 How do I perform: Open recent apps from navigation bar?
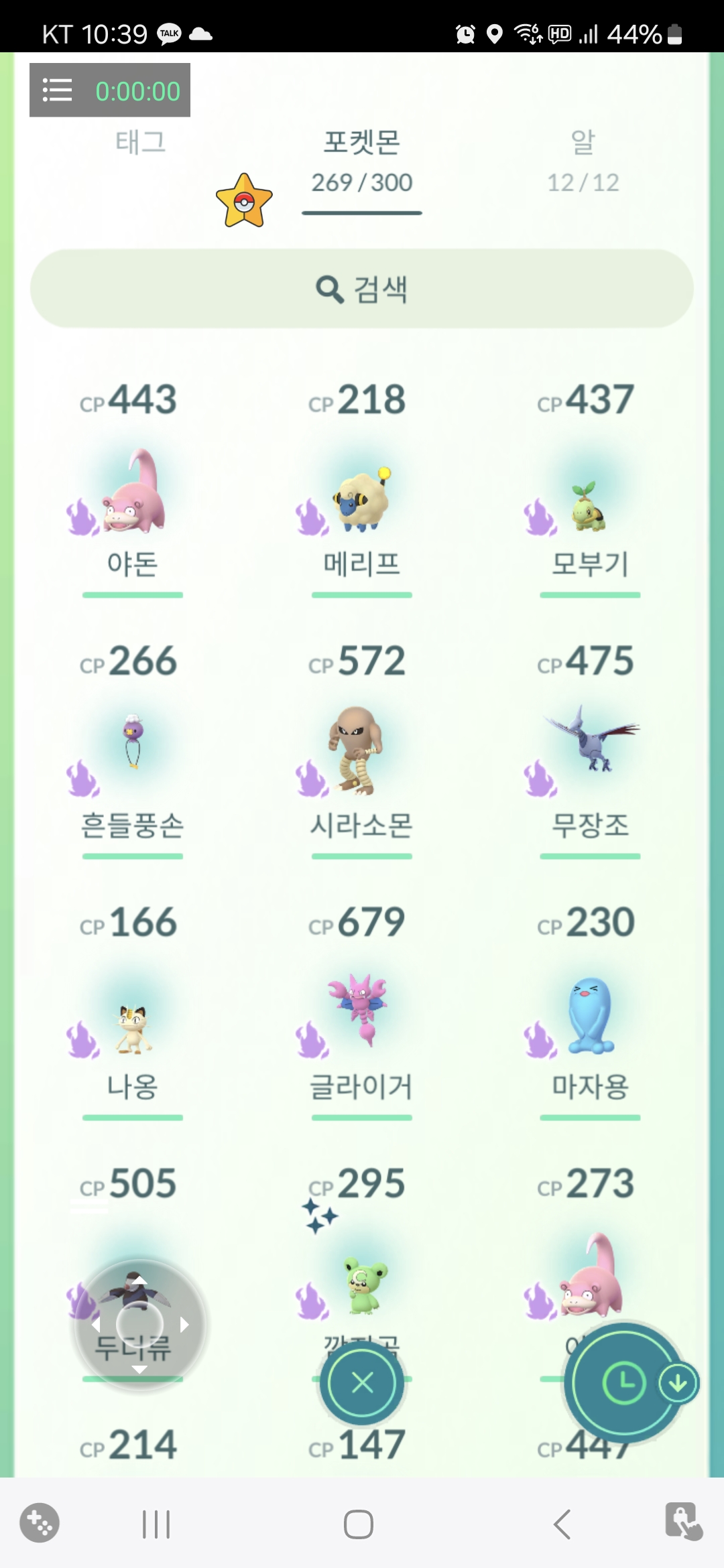click(156, 1524)
